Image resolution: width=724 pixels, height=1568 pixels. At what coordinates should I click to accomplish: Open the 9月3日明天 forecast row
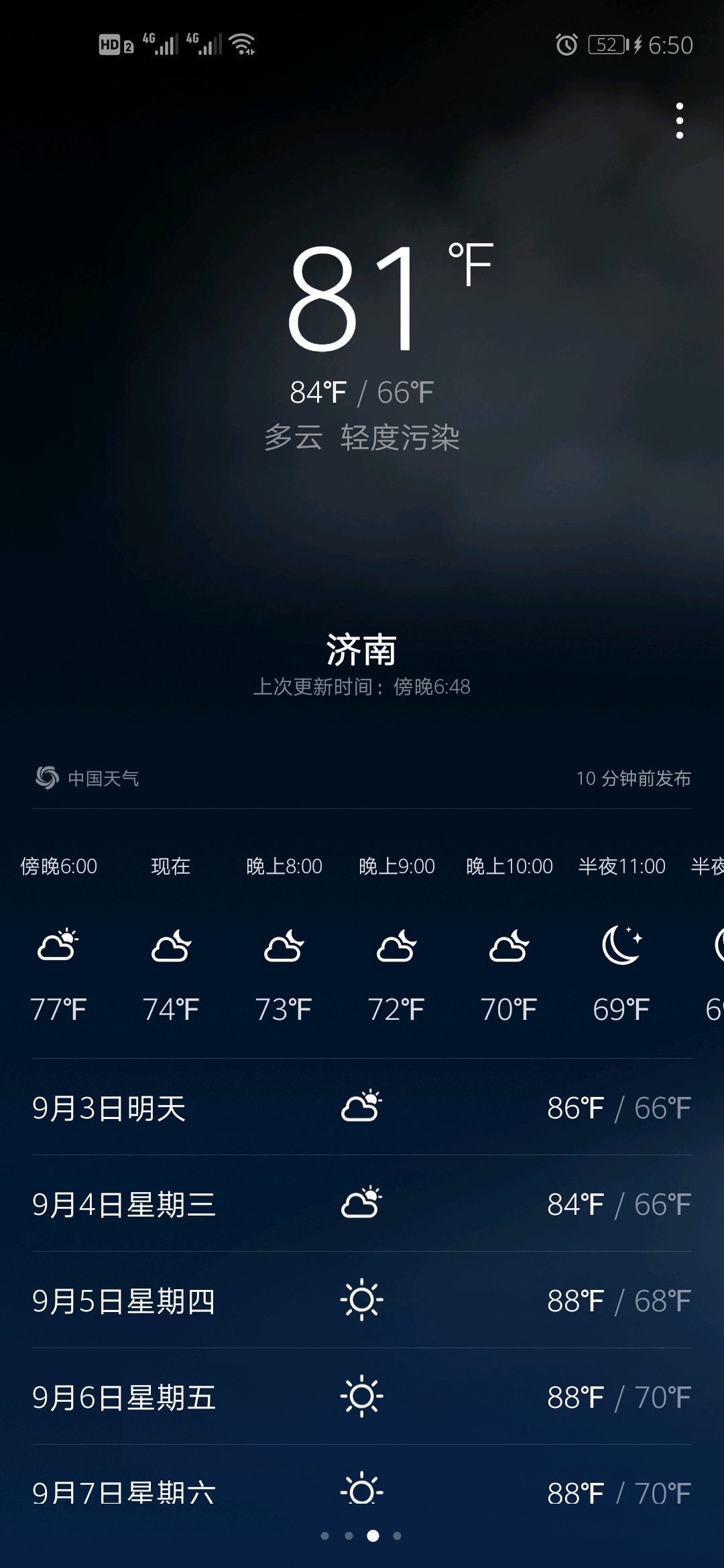click(x=362, y=1107)
